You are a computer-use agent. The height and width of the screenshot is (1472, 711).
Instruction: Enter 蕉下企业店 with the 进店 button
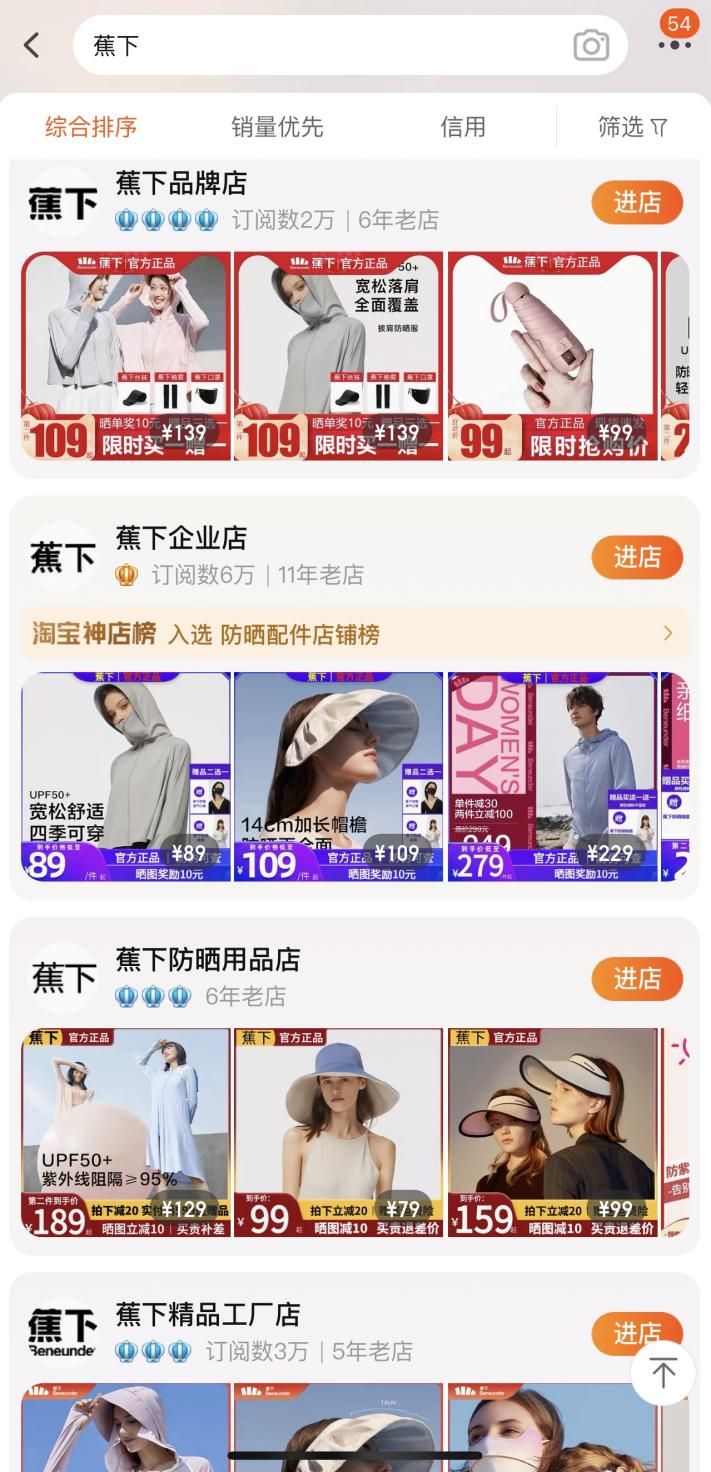(x=637, y=557)
